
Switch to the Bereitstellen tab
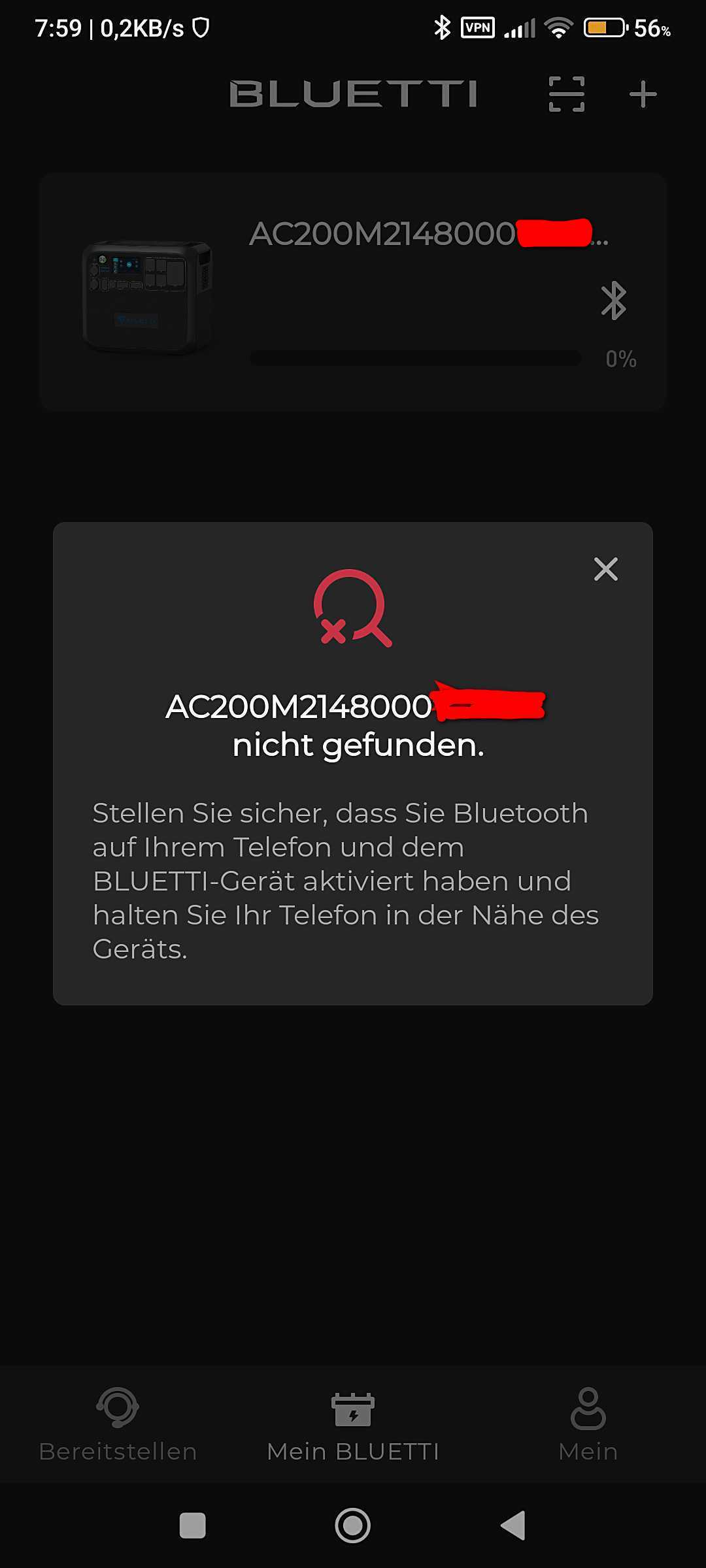(x=118, y=1424)
